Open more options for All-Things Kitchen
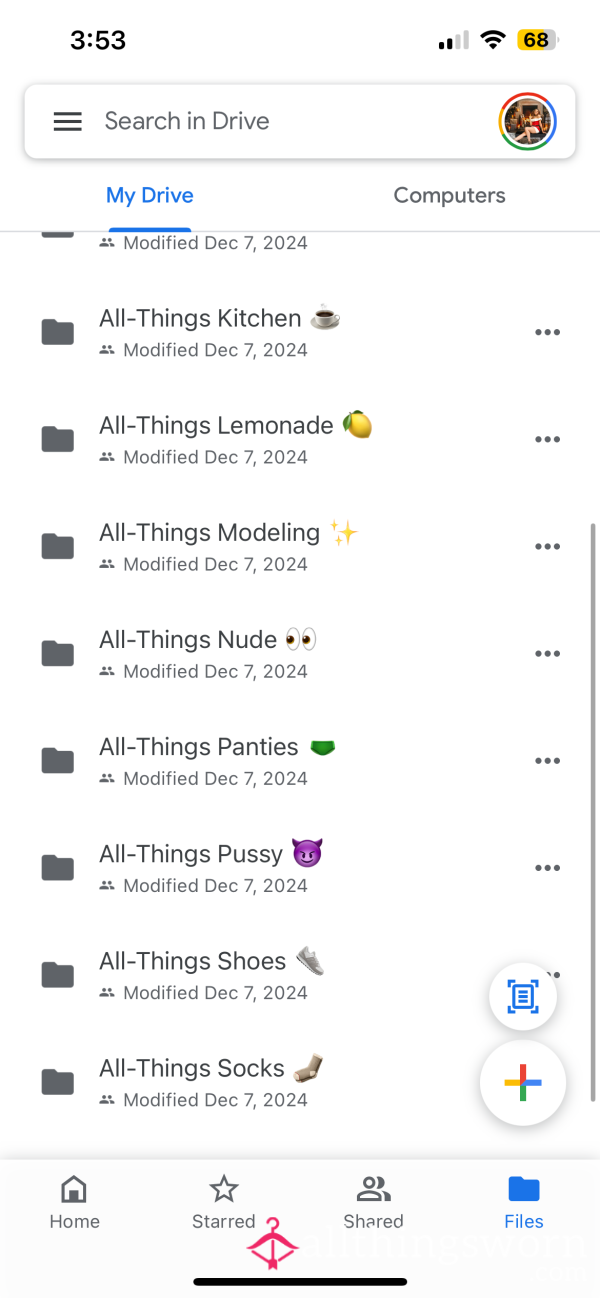600x1298 pixels. (x=547, y=333)
